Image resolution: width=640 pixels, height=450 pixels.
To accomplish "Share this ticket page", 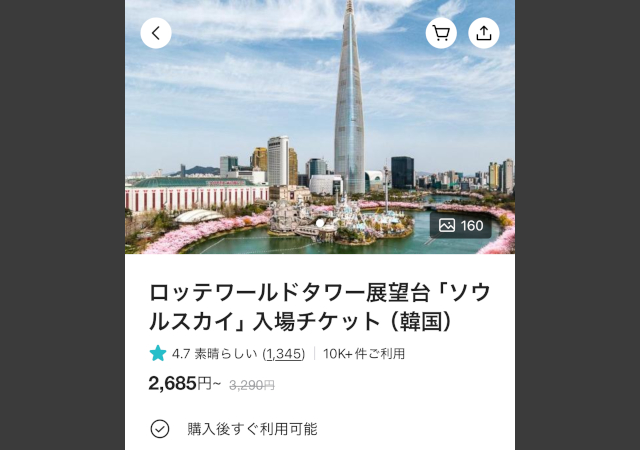I will click(484, 33).
